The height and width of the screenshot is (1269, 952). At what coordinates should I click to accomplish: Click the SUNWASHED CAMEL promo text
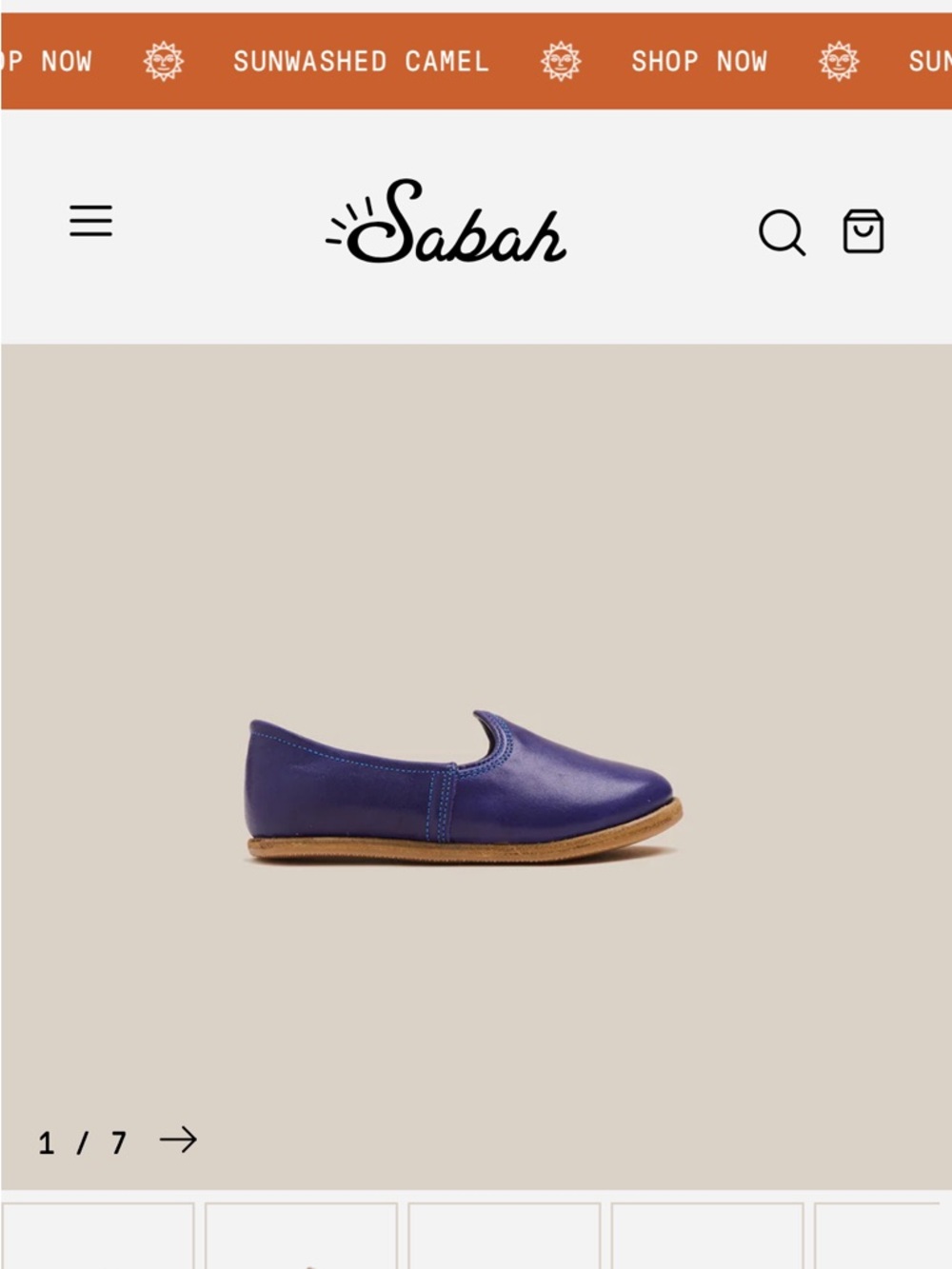tap(362, 61)
